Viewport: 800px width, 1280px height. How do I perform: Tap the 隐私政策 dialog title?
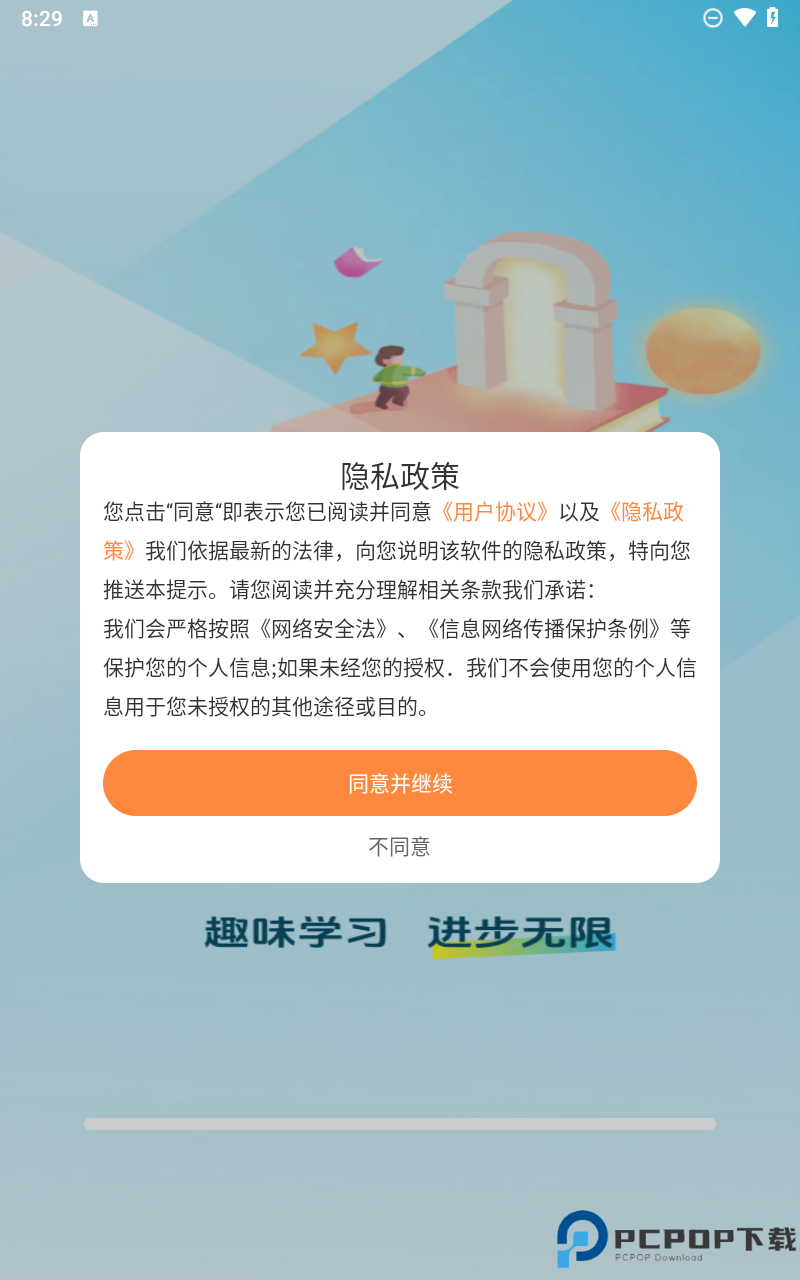[x=400, y=476]
